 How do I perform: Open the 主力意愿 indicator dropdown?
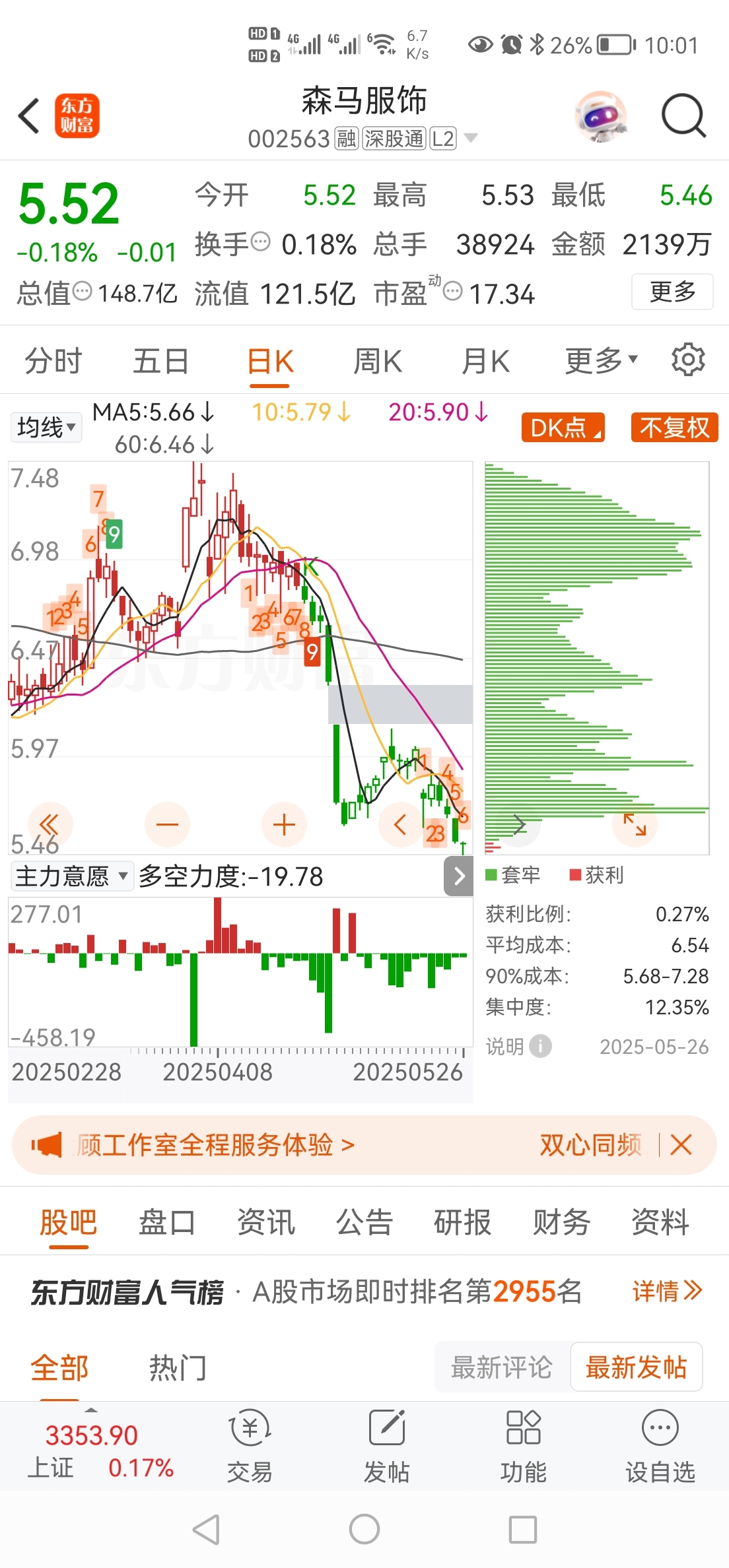click(x=71, y=876)
